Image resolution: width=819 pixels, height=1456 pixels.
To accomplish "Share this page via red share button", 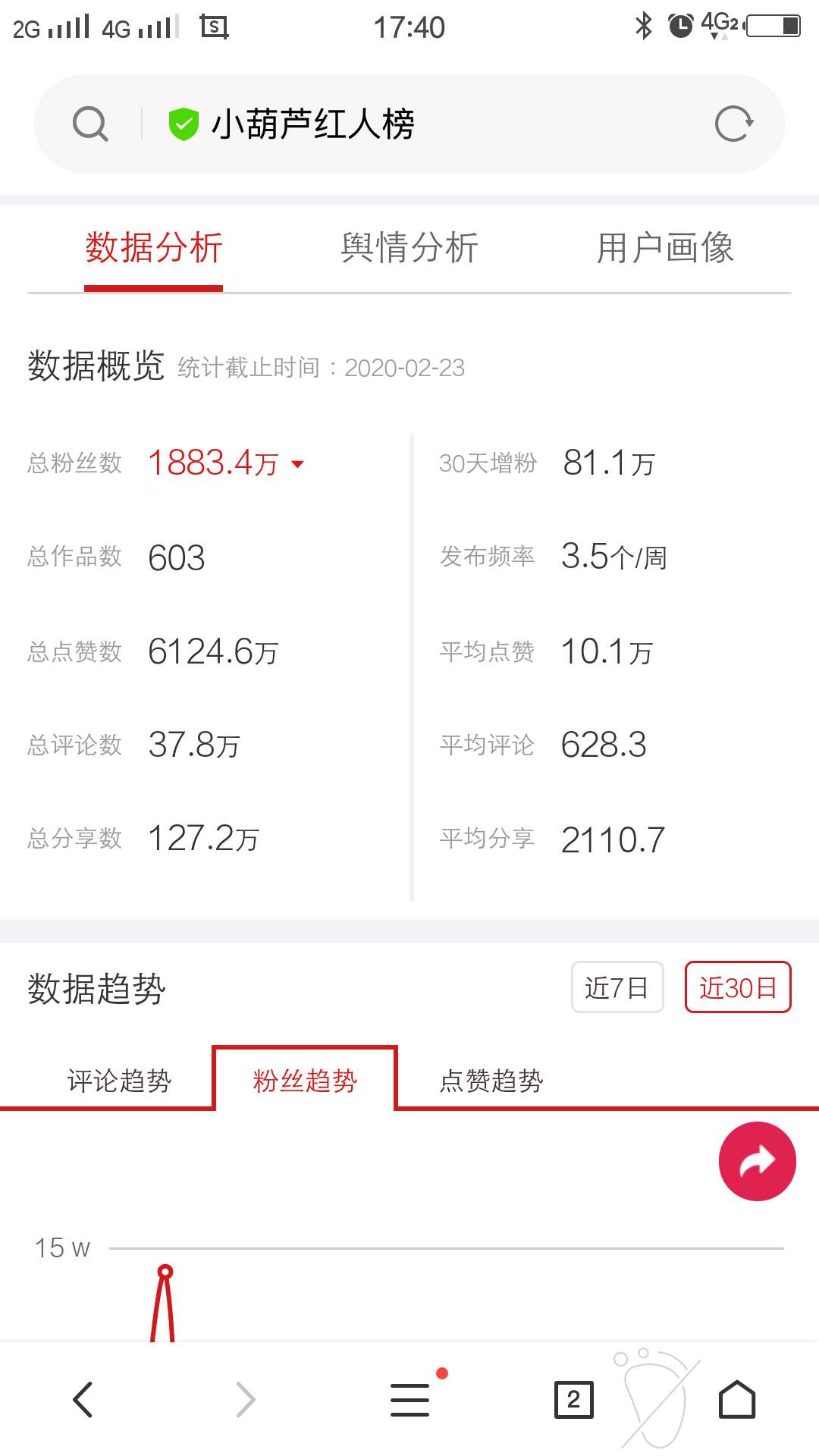I will (757, 1161).
